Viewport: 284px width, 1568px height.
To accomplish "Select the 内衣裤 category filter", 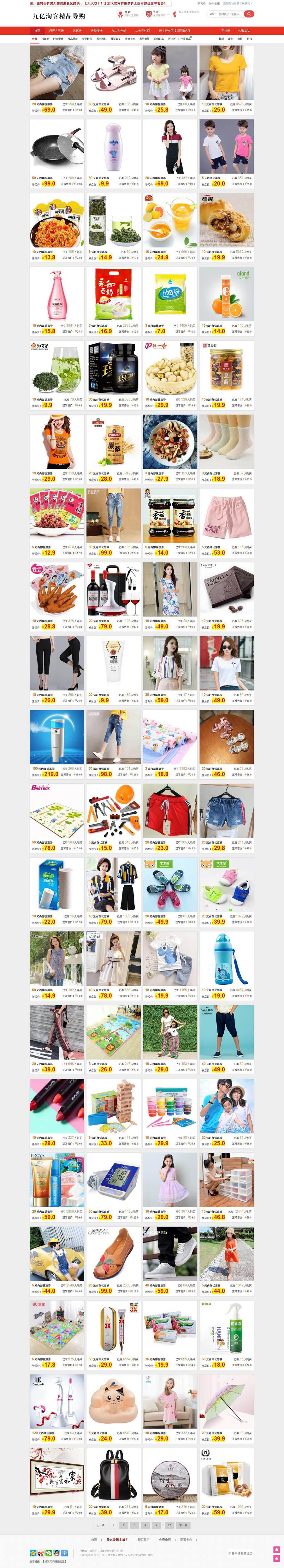I will pyautogui.click(x=45, y=39).
